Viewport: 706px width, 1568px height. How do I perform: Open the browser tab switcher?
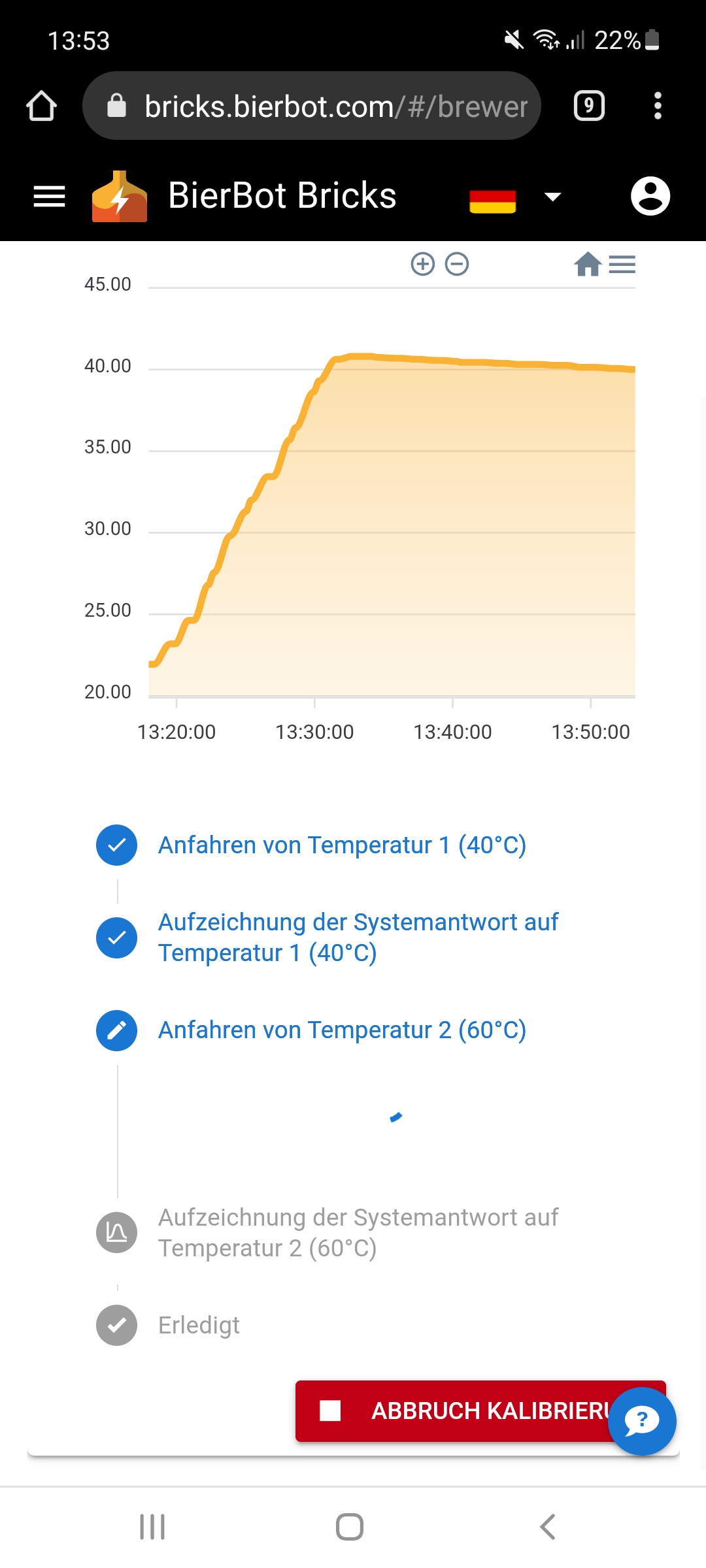pos(589,106)
